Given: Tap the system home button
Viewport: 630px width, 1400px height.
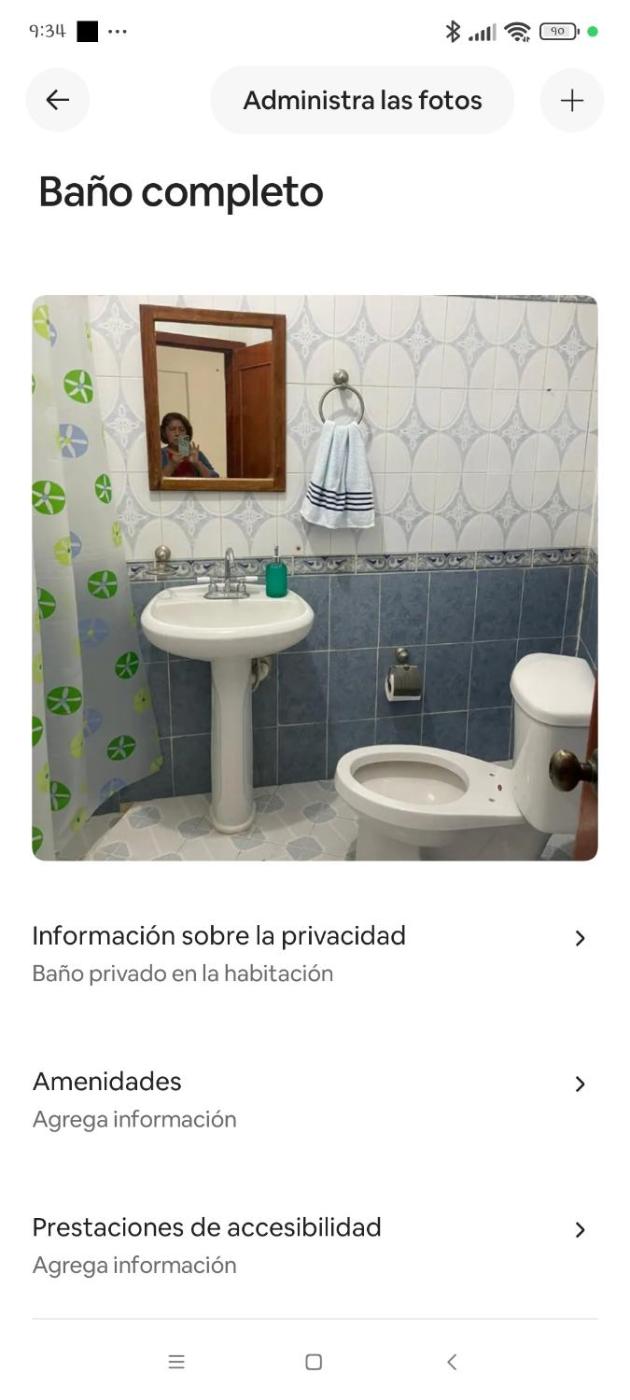Looking at the screenshot, I should (x=313, y=1362).
